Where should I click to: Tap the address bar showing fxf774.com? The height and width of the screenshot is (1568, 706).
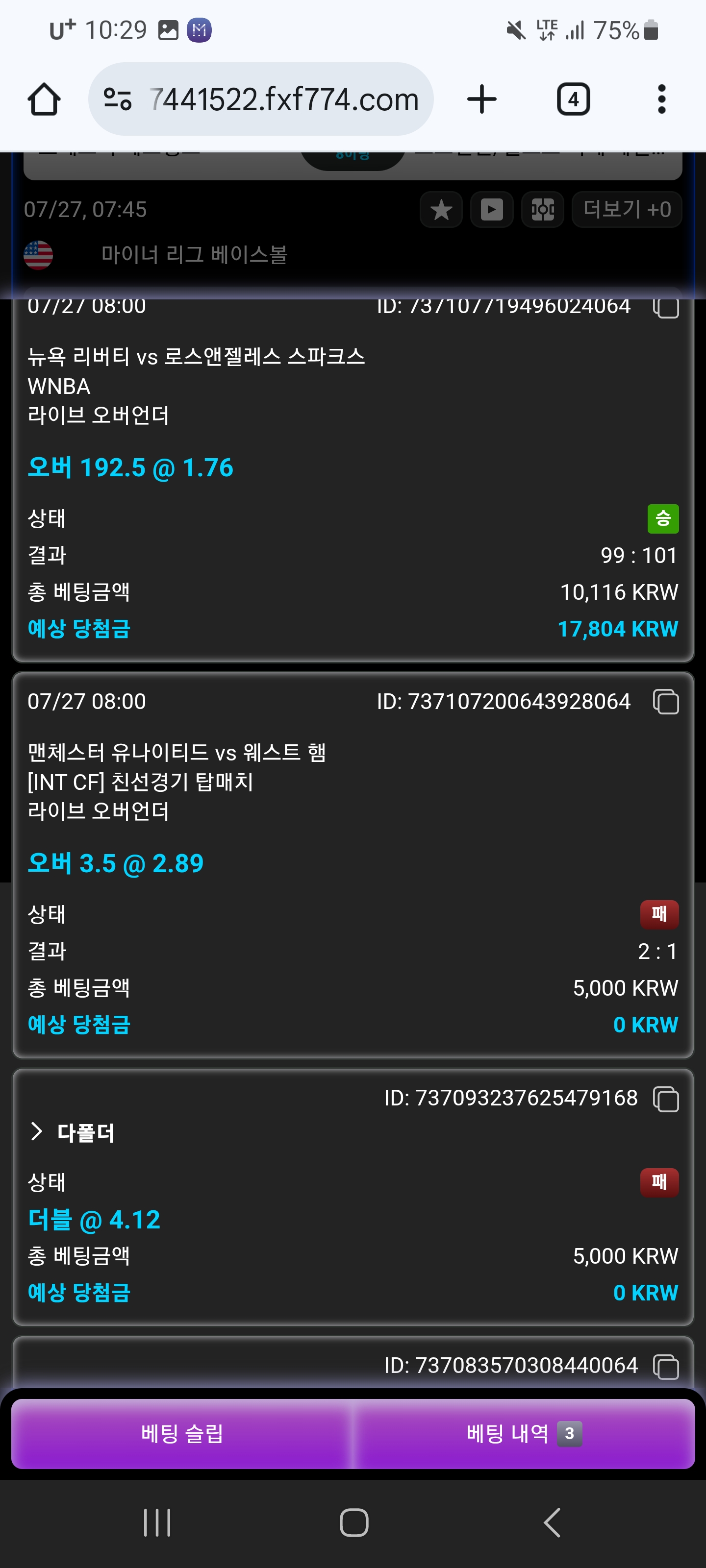point(261,99)
